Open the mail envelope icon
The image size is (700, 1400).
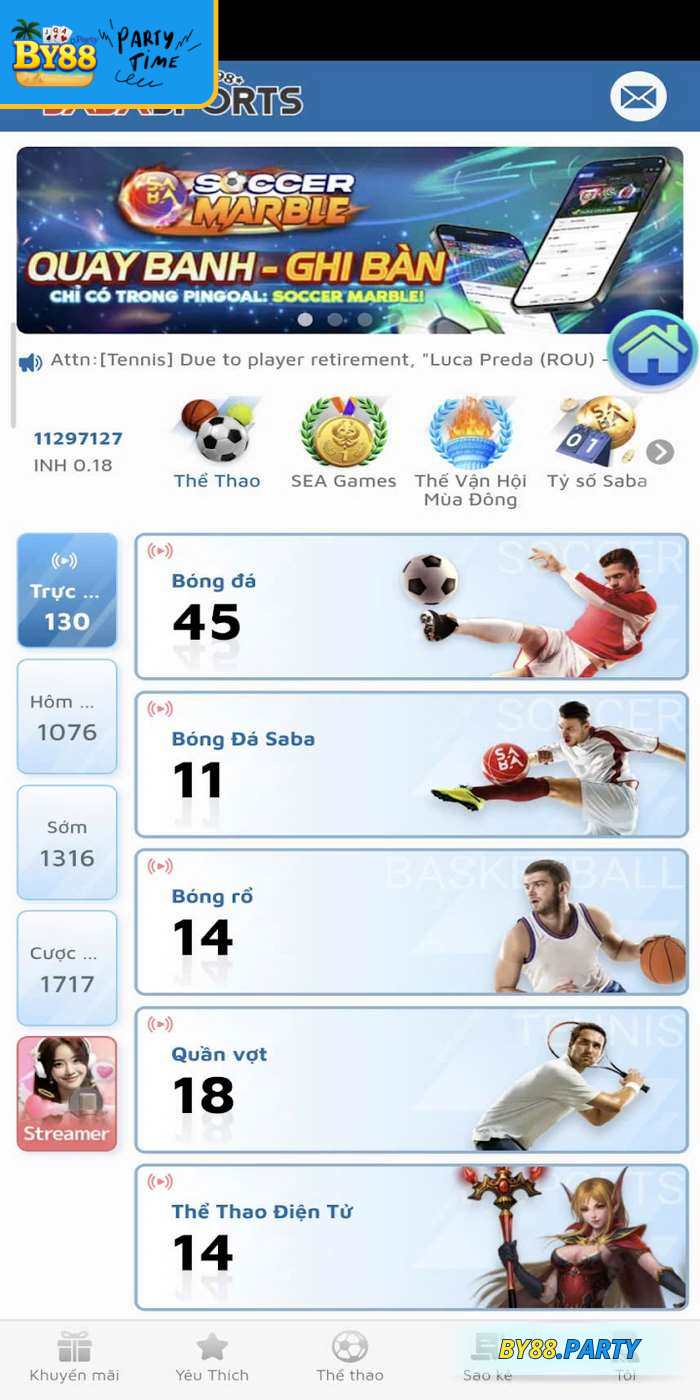point(638,97)
